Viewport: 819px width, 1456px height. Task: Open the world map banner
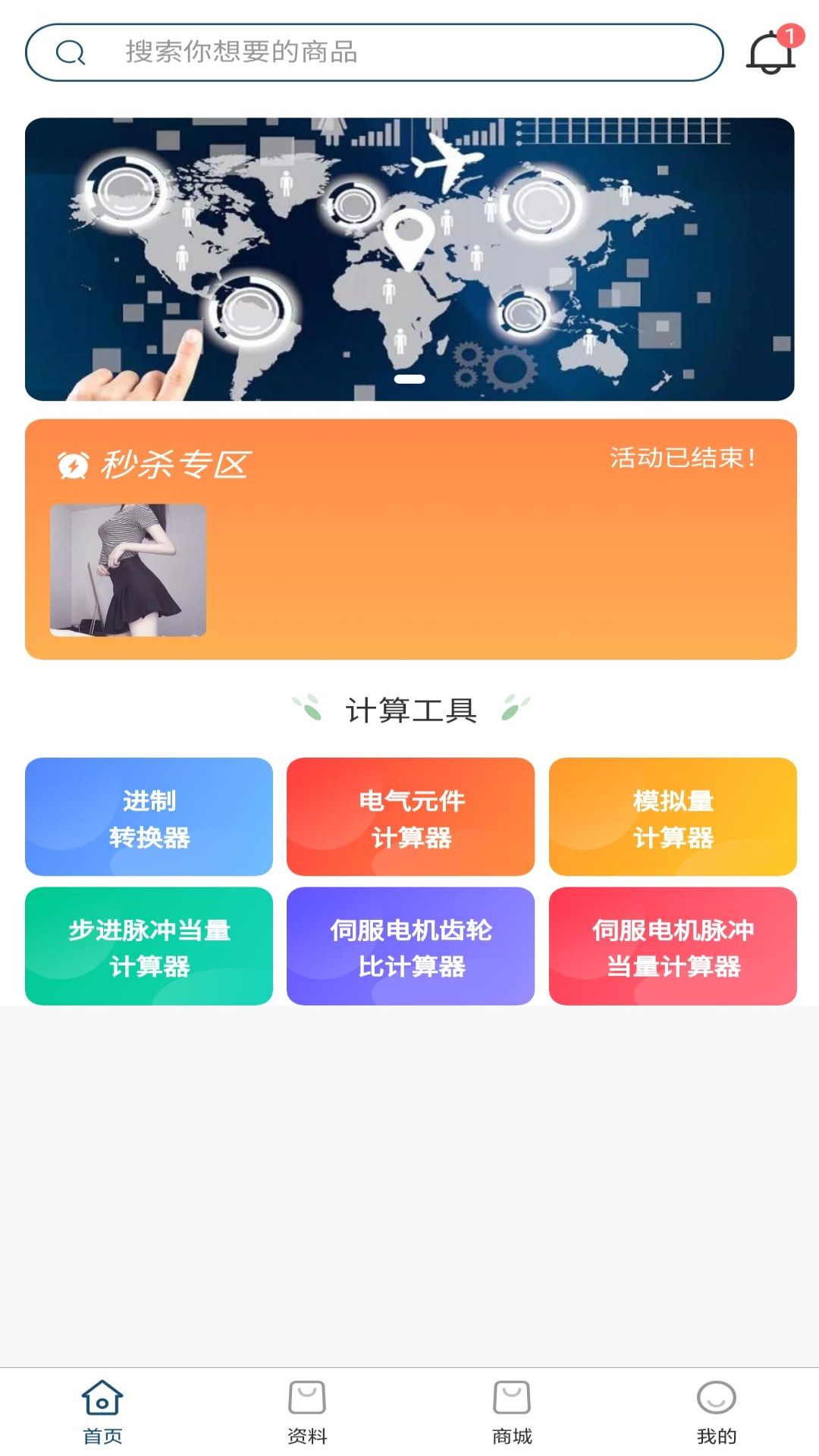coord(409,259)
